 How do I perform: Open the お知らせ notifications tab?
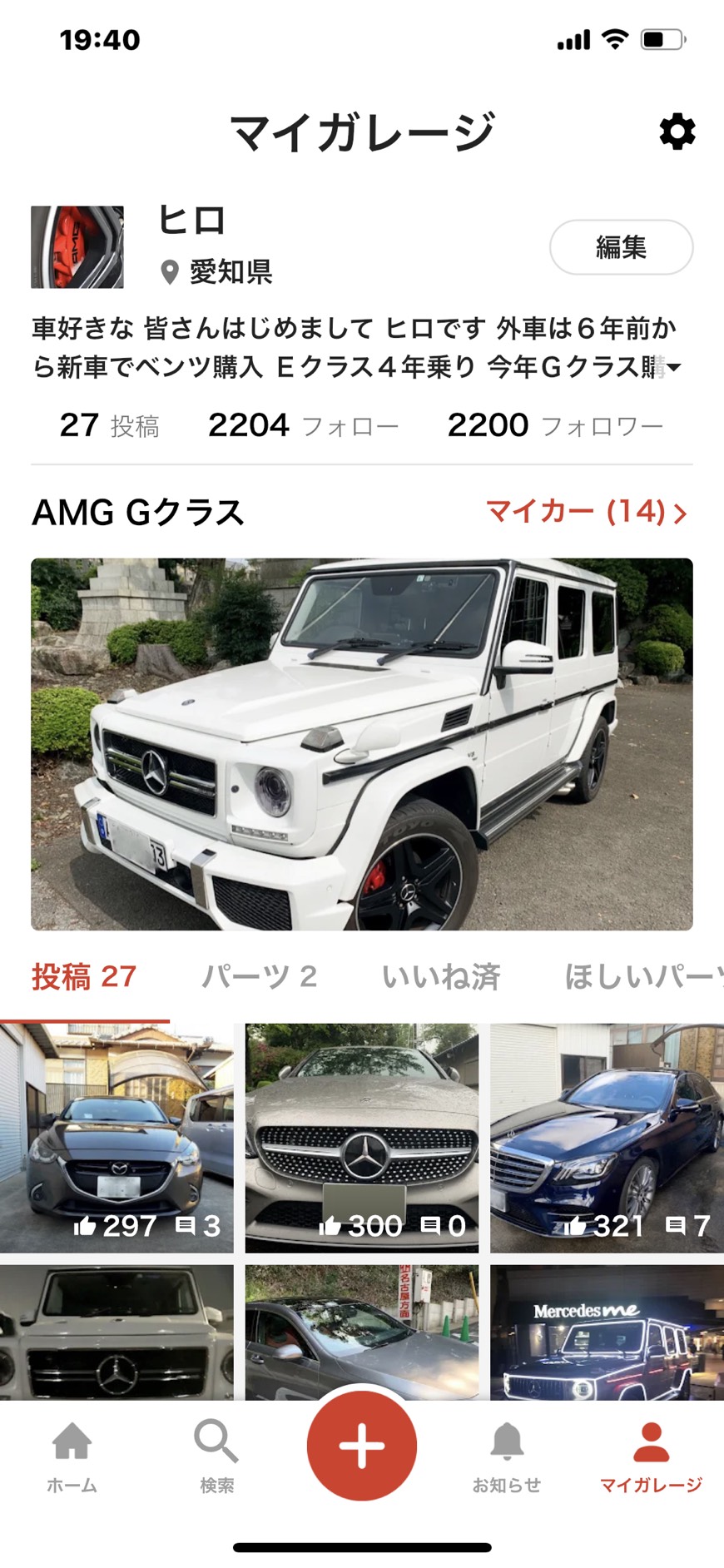point(507,1457)
